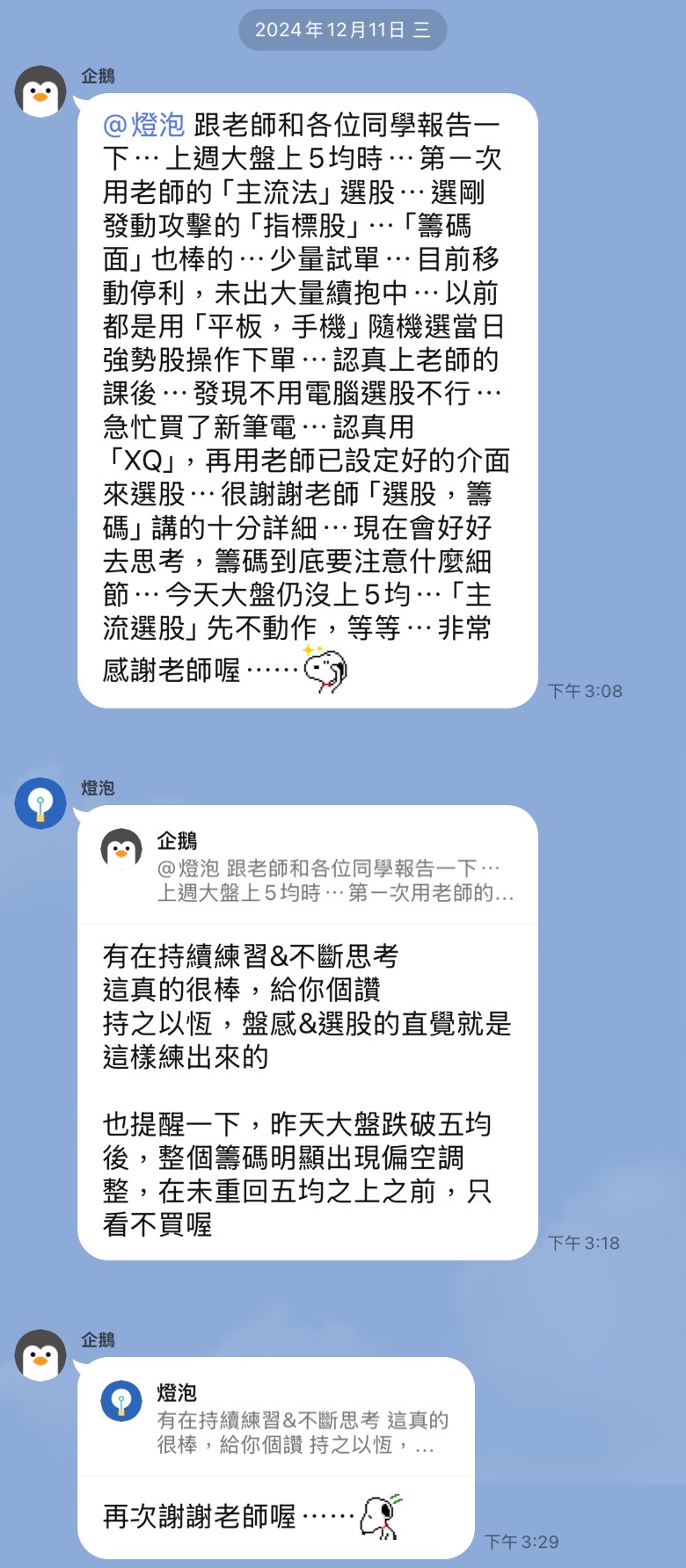The height and width of the screenshot is (1568, 686).
Task: Jump to quoted 燈泡 message above 再次謝謝老師喔
Action: (x=276, y=1419)
